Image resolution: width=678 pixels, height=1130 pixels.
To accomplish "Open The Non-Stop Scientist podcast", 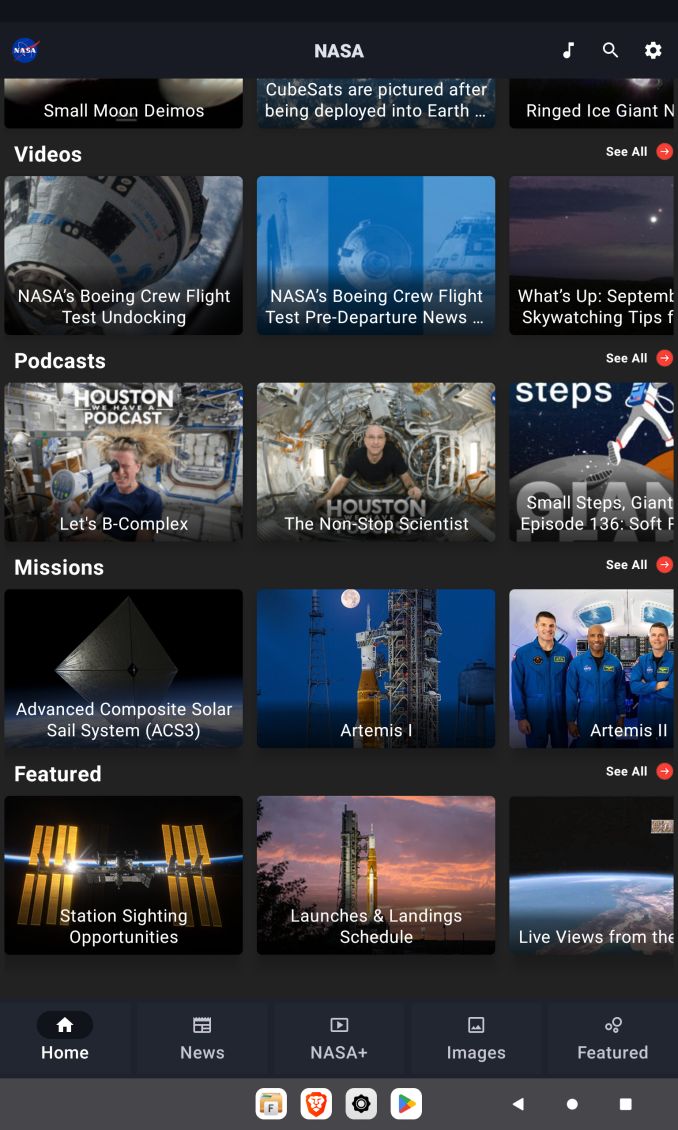I will point(376,462).
